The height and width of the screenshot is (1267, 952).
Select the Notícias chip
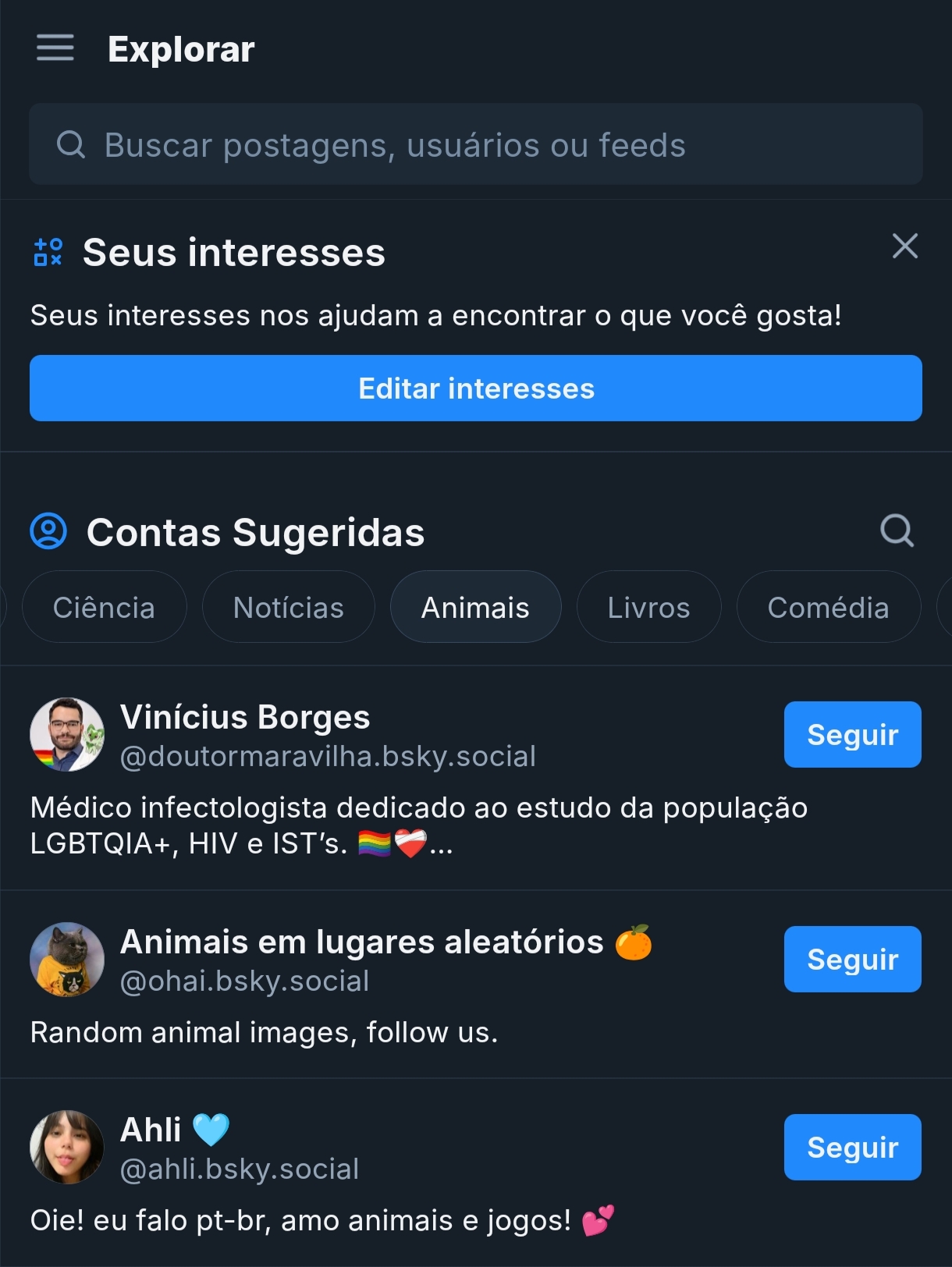point(288,608)
